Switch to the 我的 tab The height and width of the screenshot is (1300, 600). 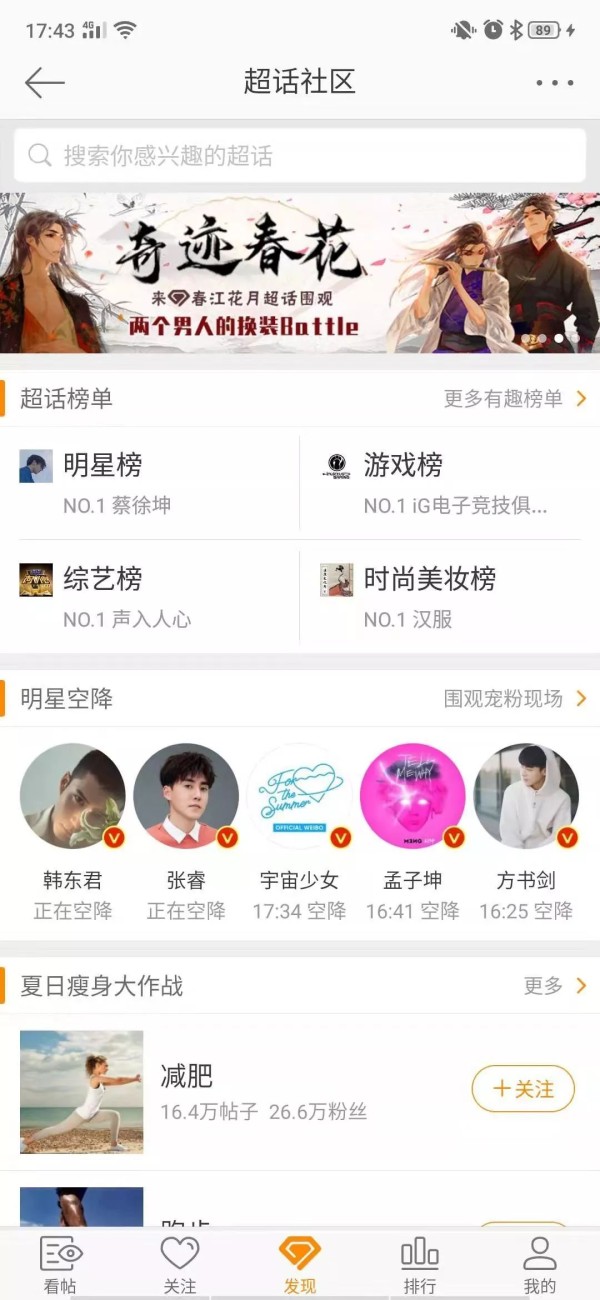click(540, 1265)
